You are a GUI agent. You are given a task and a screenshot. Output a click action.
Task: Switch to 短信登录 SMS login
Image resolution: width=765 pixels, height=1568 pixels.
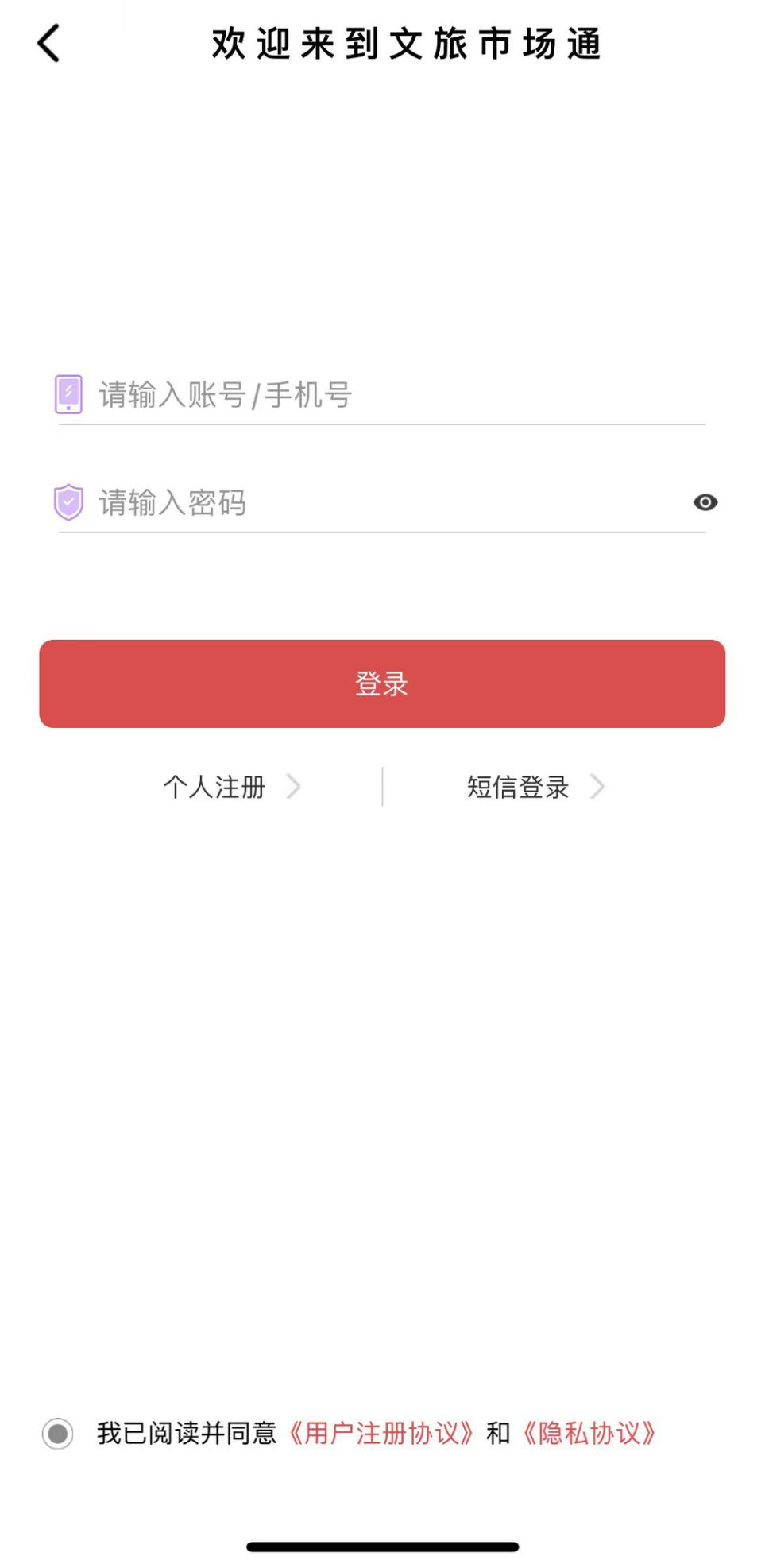coord(534,787)
